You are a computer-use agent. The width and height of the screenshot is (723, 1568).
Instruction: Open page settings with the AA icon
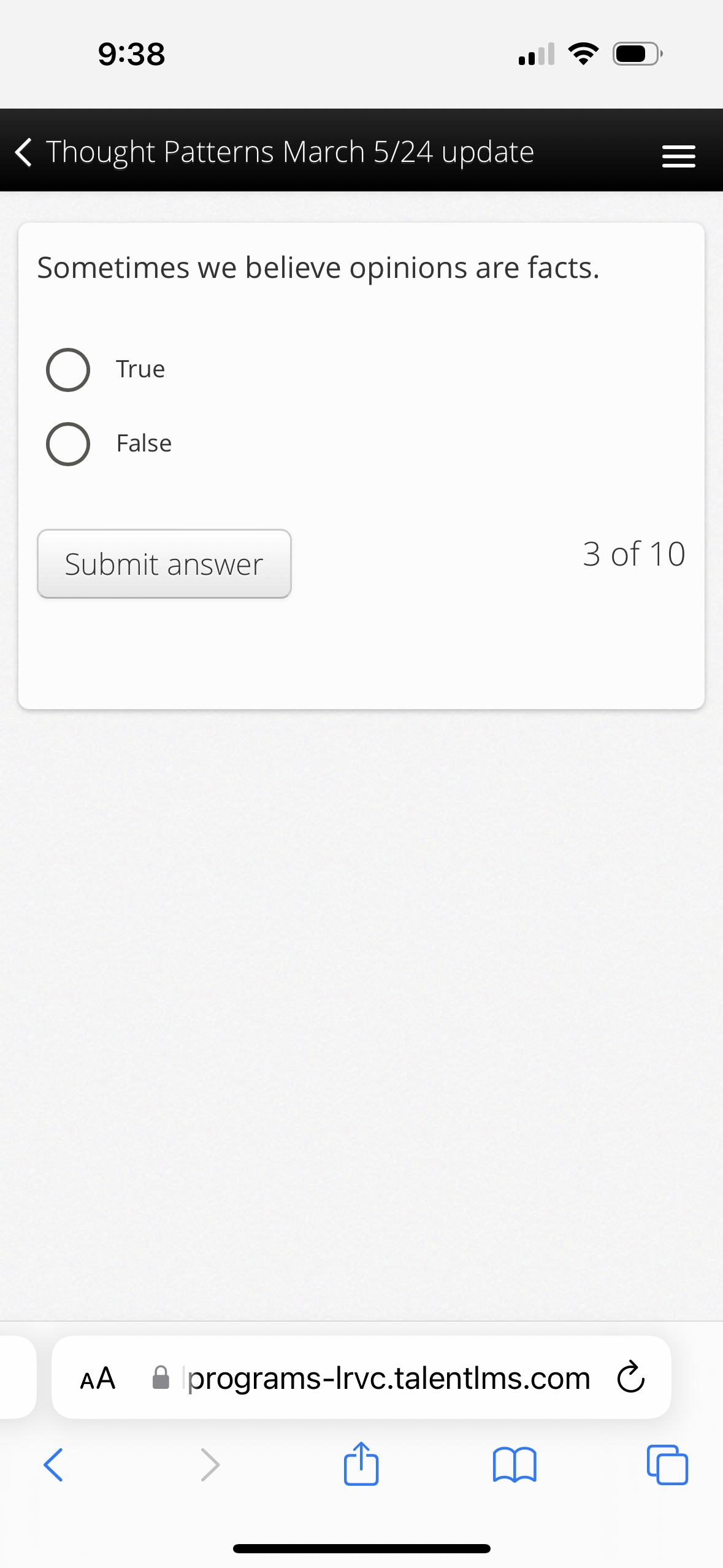point(98,1377)
